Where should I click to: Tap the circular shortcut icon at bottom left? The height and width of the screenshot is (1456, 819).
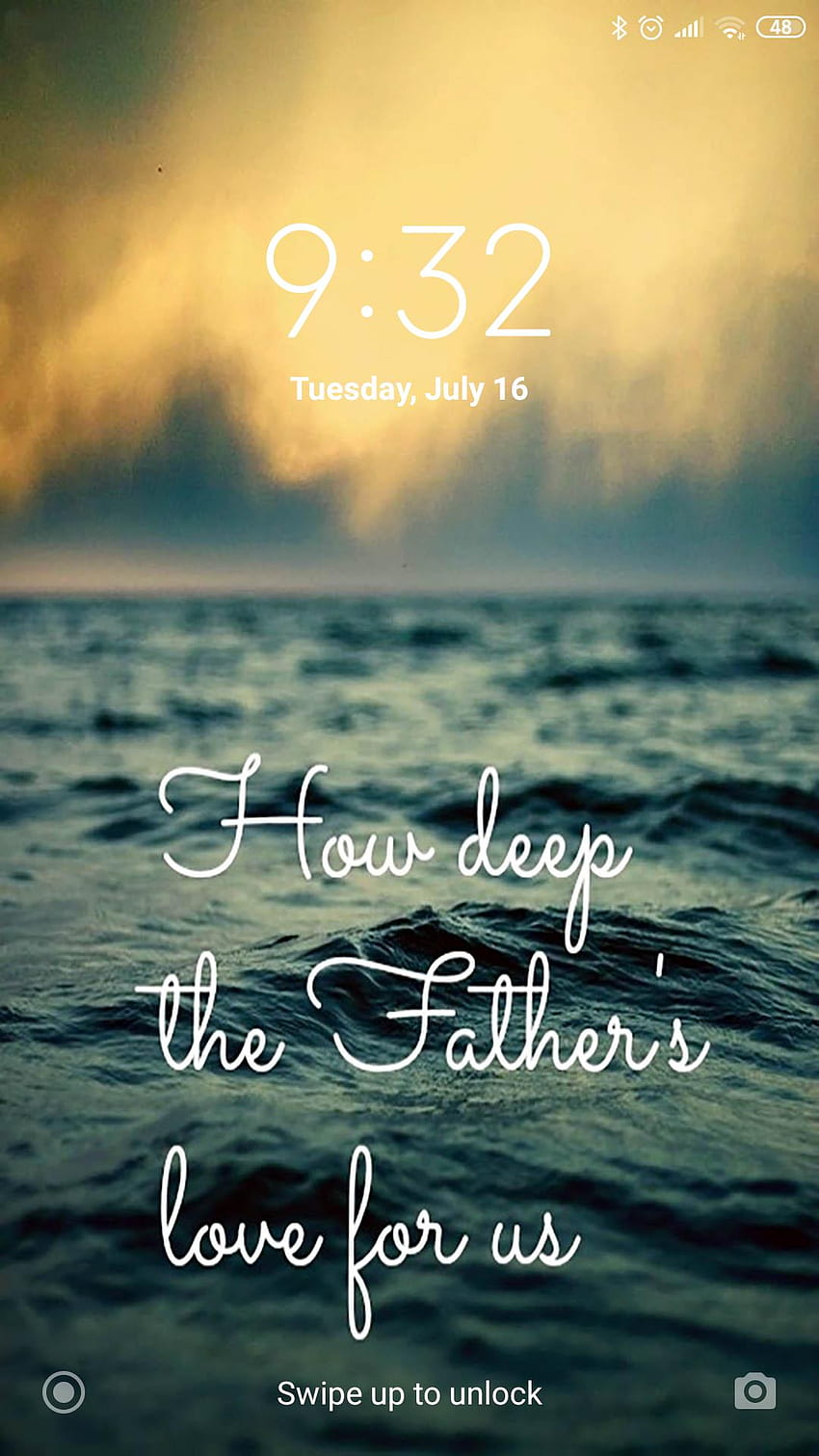point(64,1392)
